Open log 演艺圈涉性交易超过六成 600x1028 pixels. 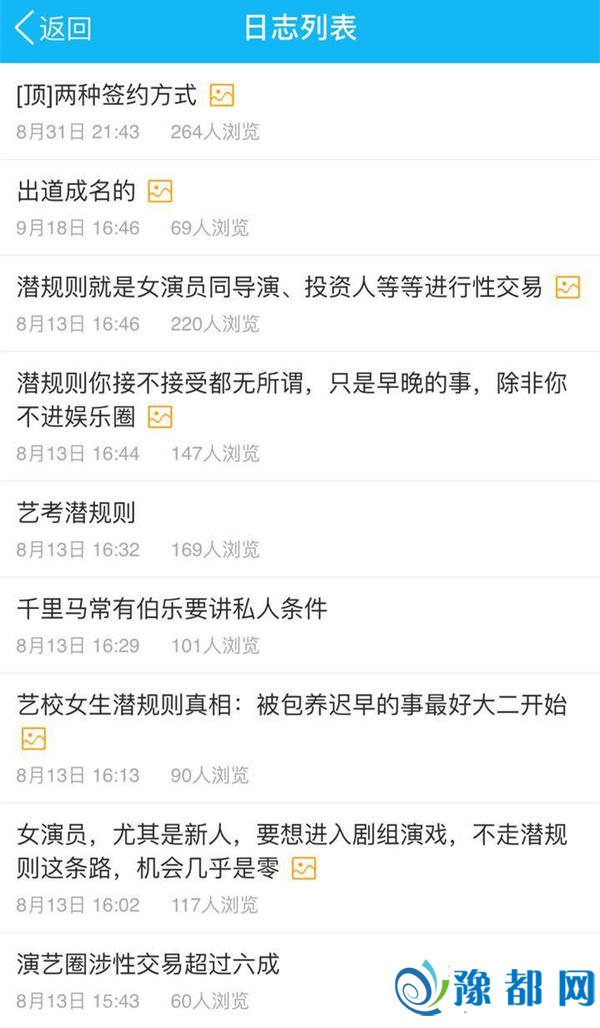point(149,964)
